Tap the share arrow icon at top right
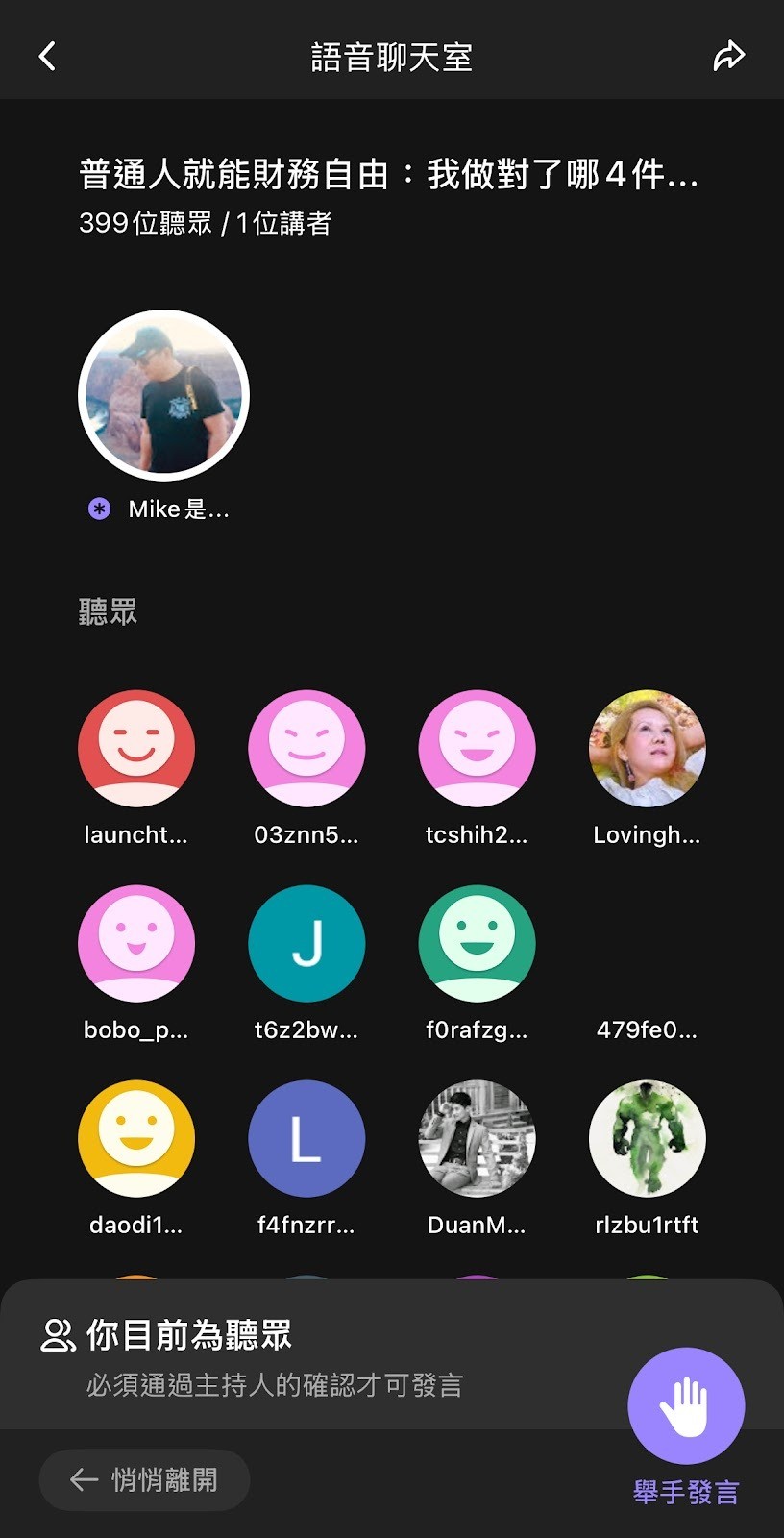 729,55
